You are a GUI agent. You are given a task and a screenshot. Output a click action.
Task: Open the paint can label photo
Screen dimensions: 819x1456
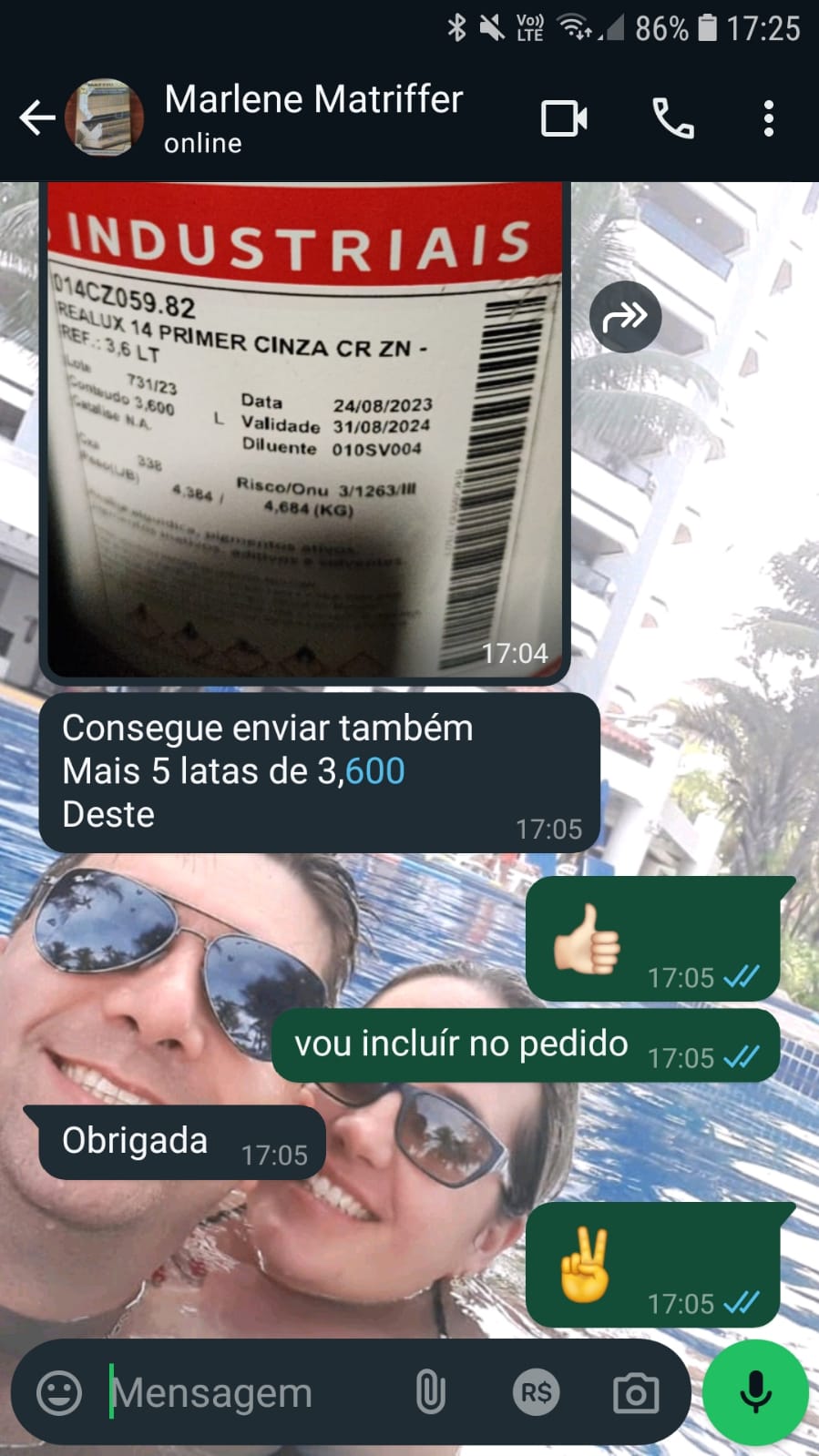click(304, 428)
